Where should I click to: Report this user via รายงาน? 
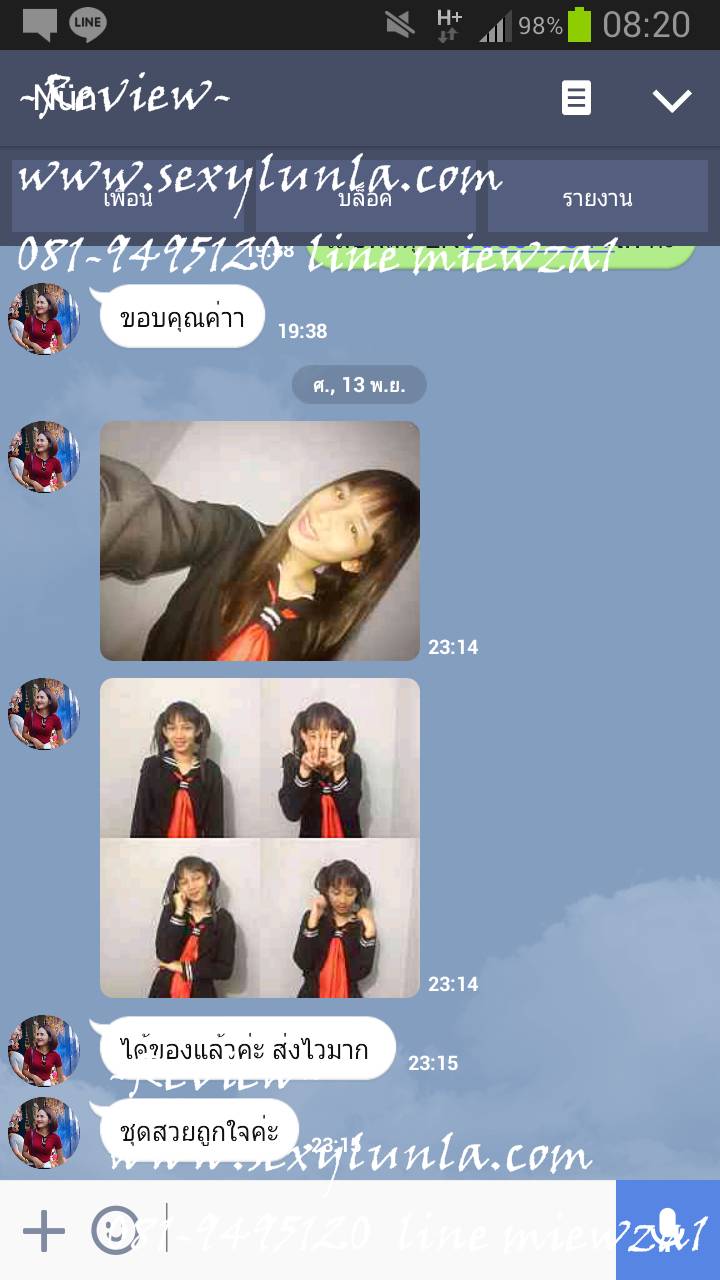[597, 197]
